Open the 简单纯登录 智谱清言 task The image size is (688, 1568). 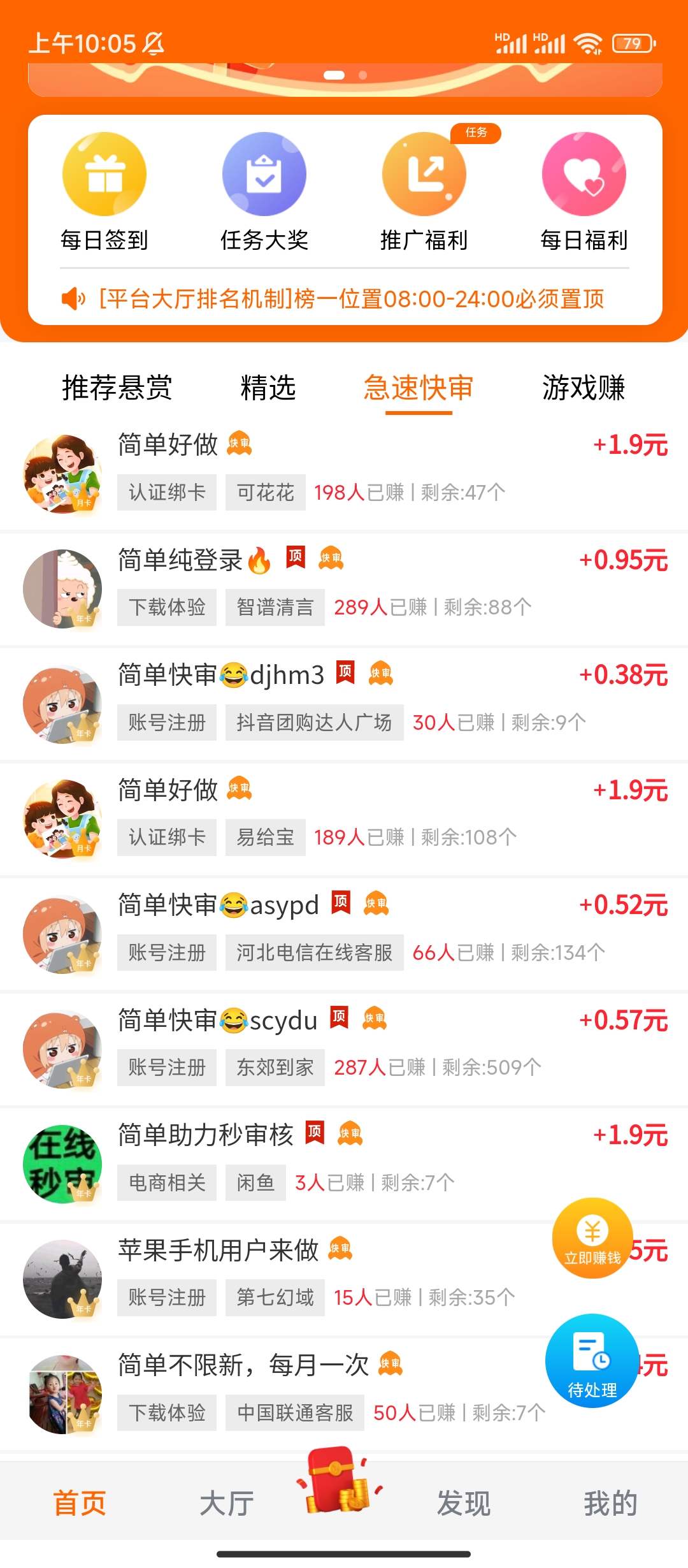pyautogui.click(x=344, y=589)
